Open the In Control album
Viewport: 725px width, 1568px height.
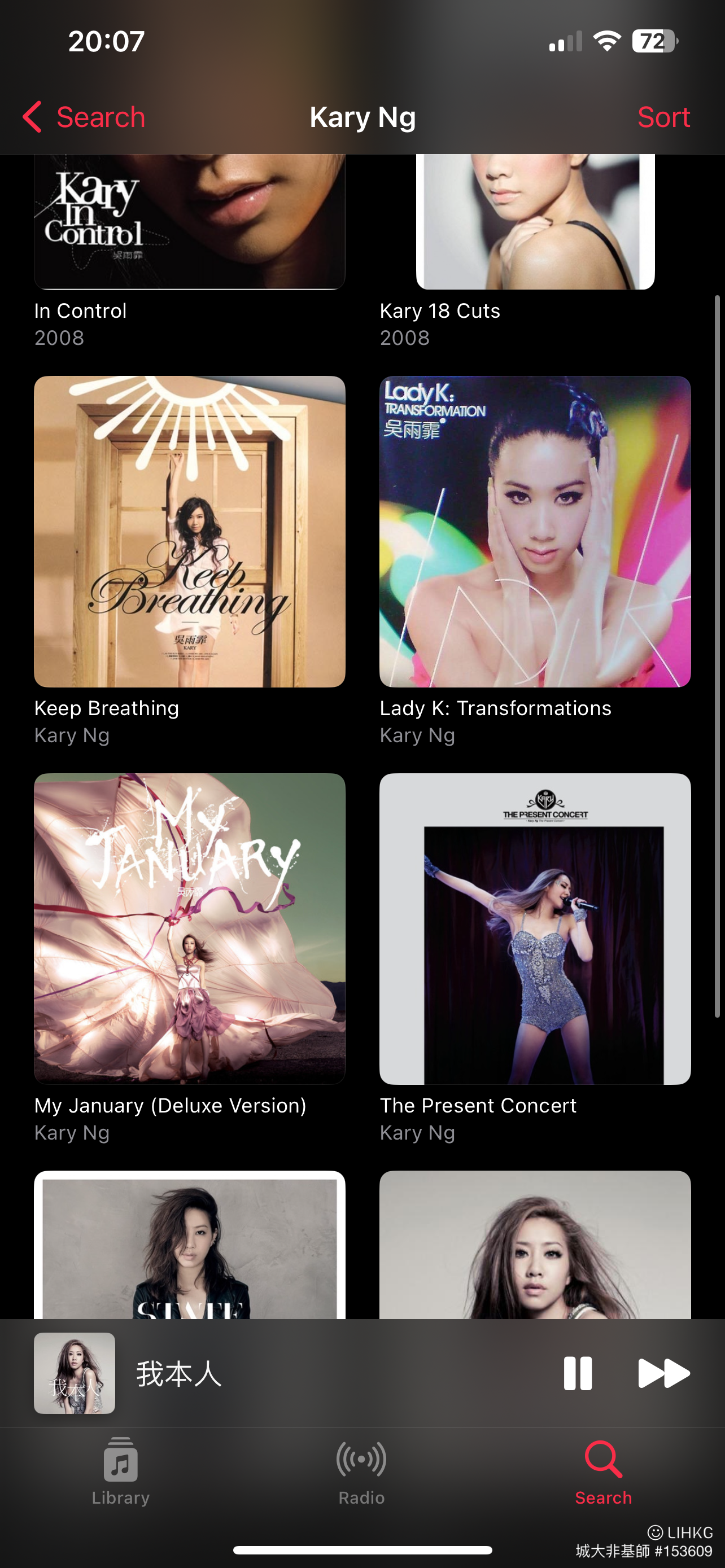pyautogui.click(x=189, y=222)
